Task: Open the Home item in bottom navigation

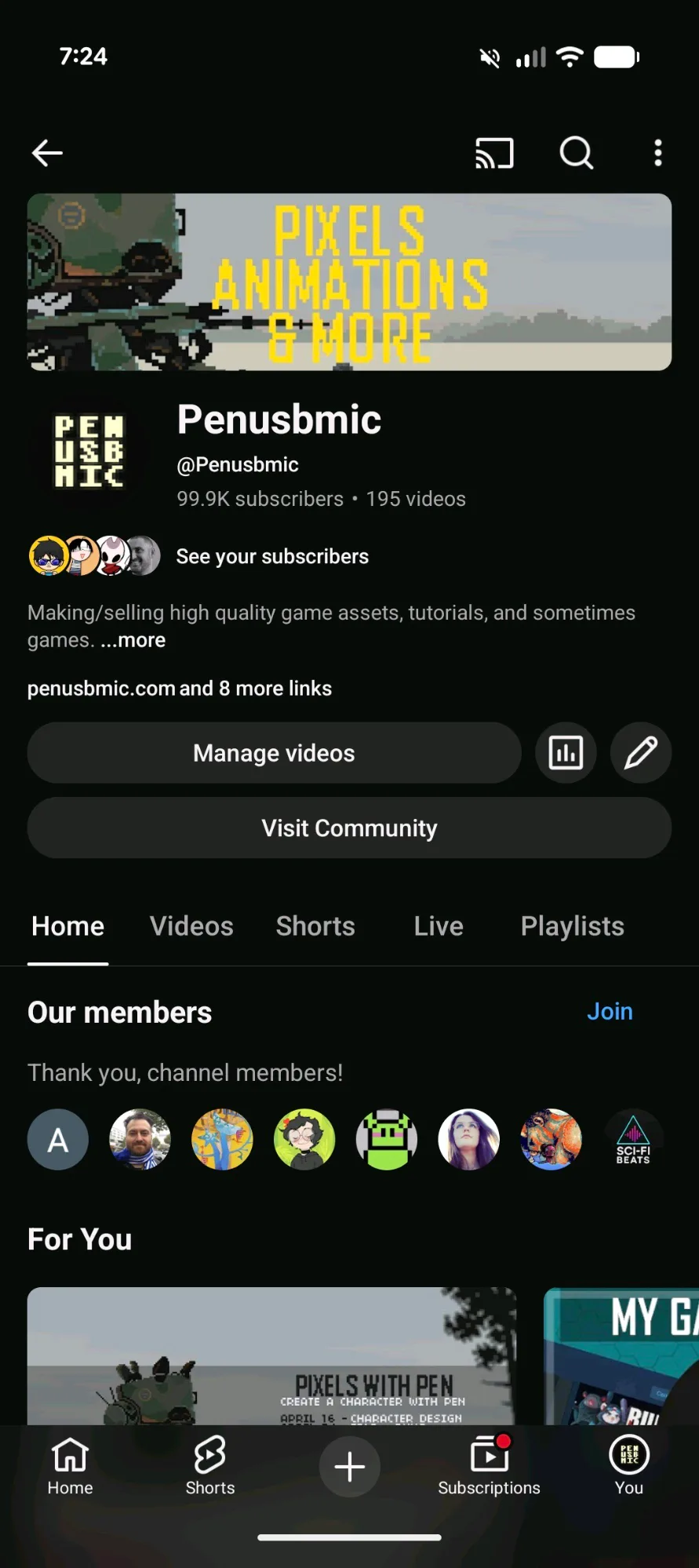Action: coord(70,1466)
